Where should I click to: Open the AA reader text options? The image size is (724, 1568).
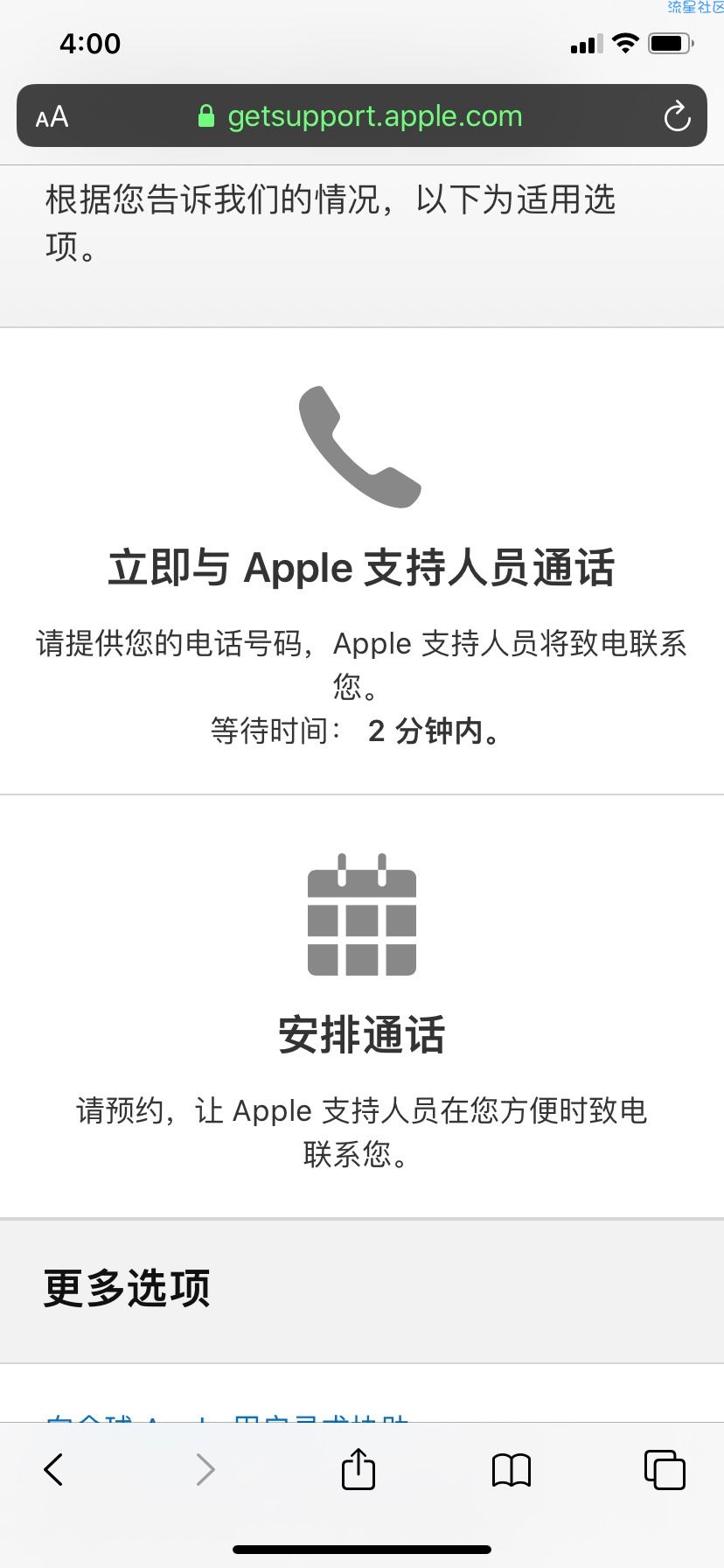point(52,116)
